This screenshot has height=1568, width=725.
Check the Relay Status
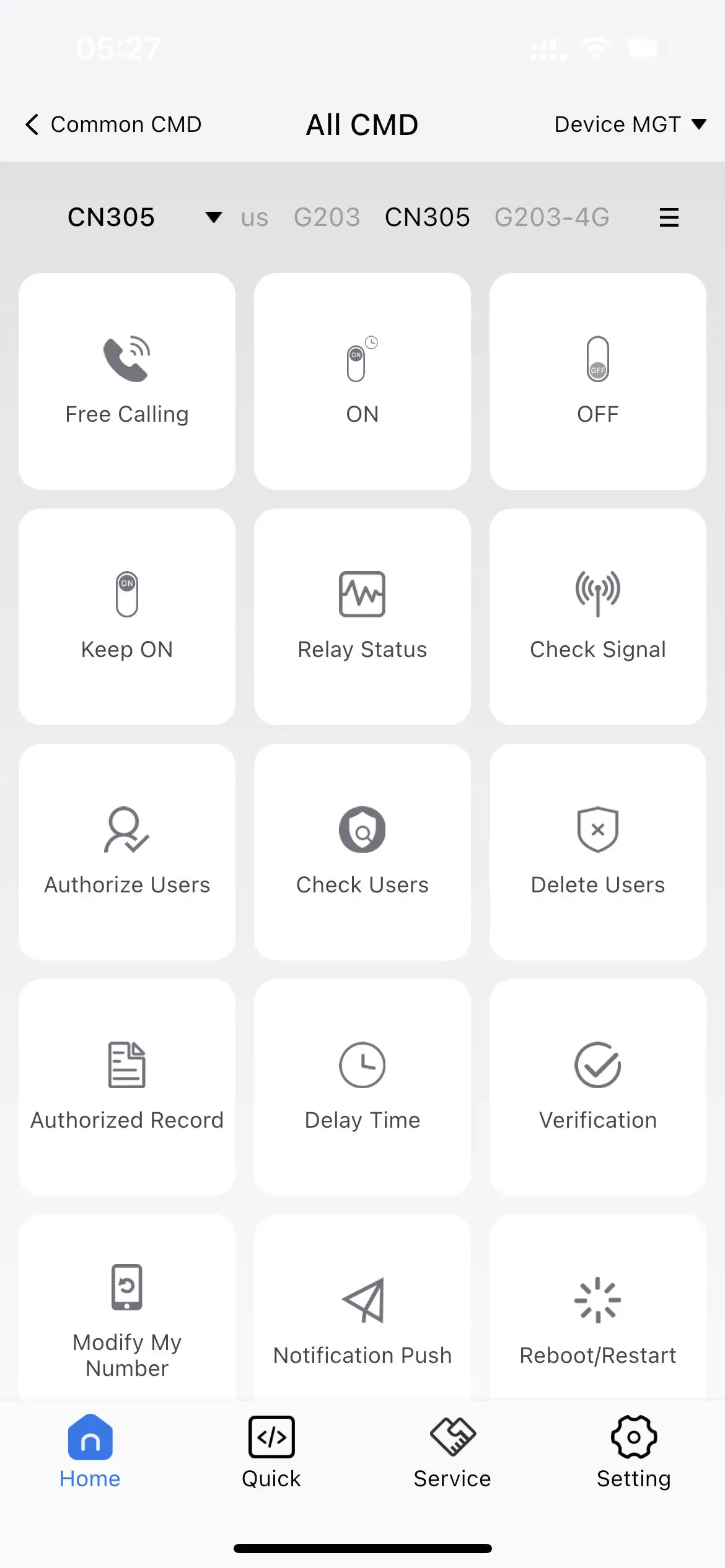(362, 617)
